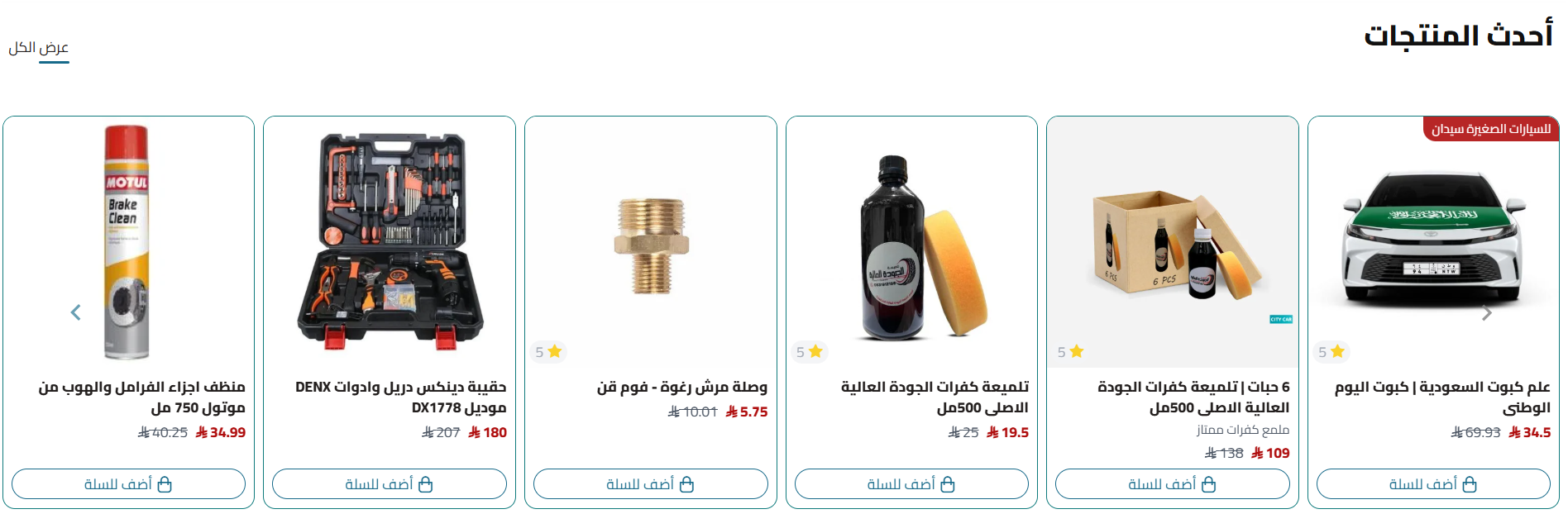1568x514 pixels.
Task: Open 6 حبات تلميعة كفرات product
Action: click(x=1193, y=397)
